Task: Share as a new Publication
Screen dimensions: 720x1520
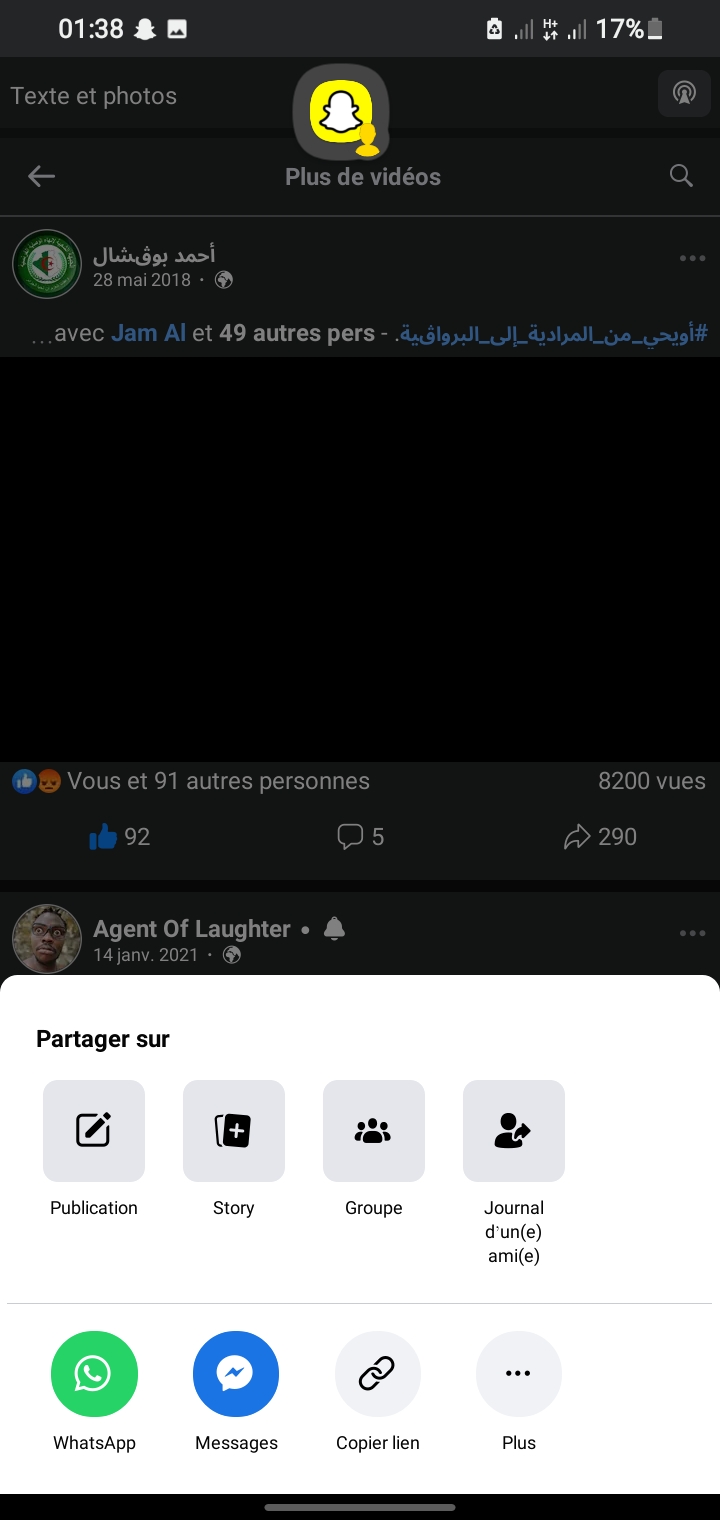Action: 94,1131
